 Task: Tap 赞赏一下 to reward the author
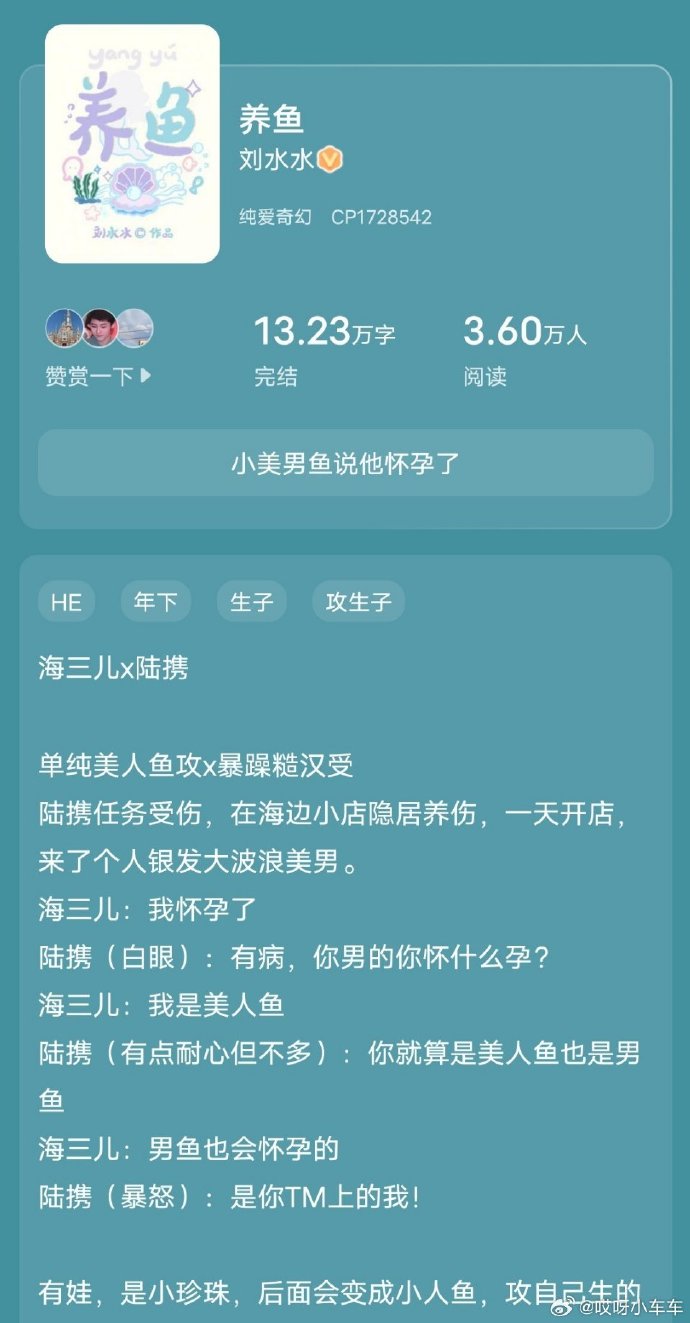[x=97, y=376]
